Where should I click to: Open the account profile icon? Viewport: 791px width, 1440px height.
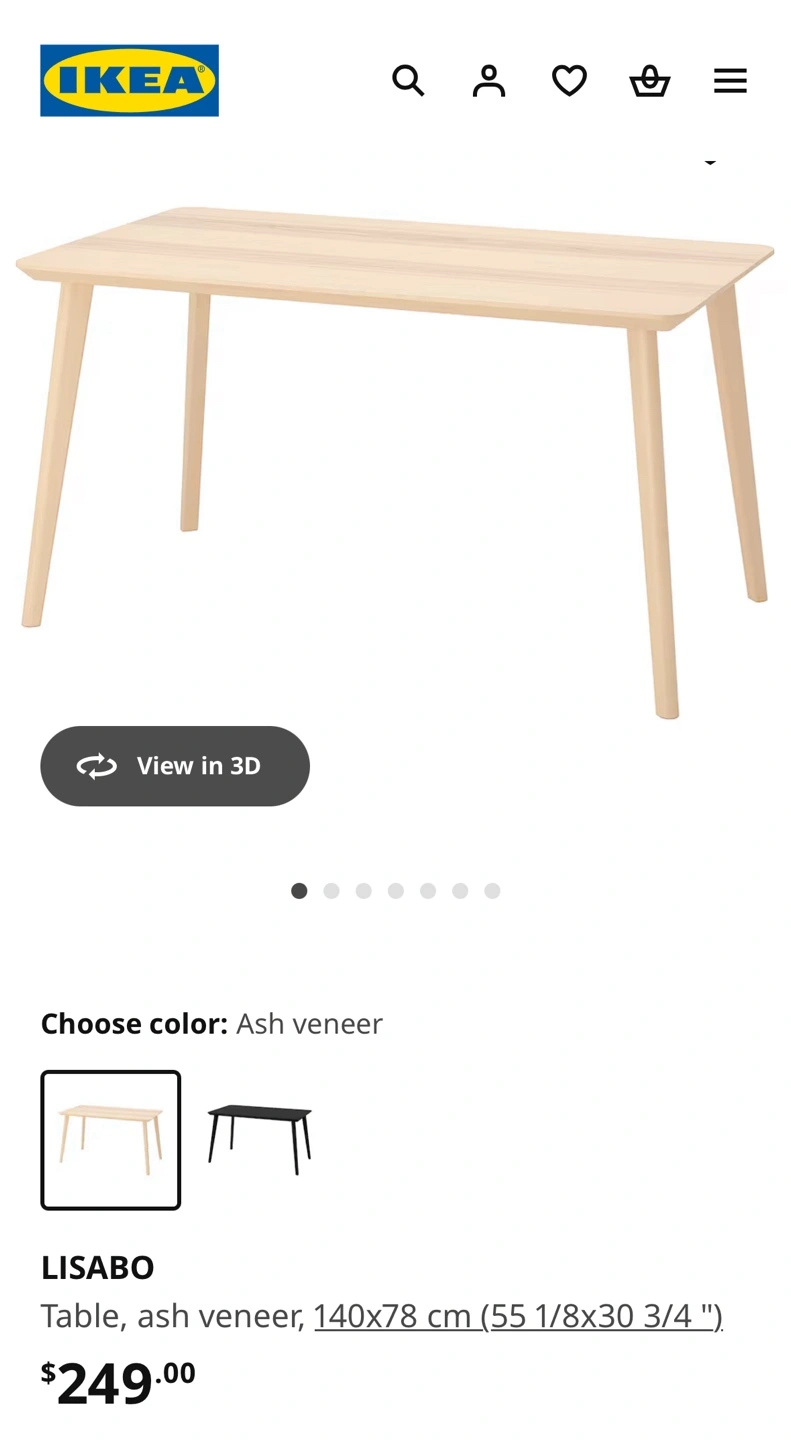click(x=489, y=80)
